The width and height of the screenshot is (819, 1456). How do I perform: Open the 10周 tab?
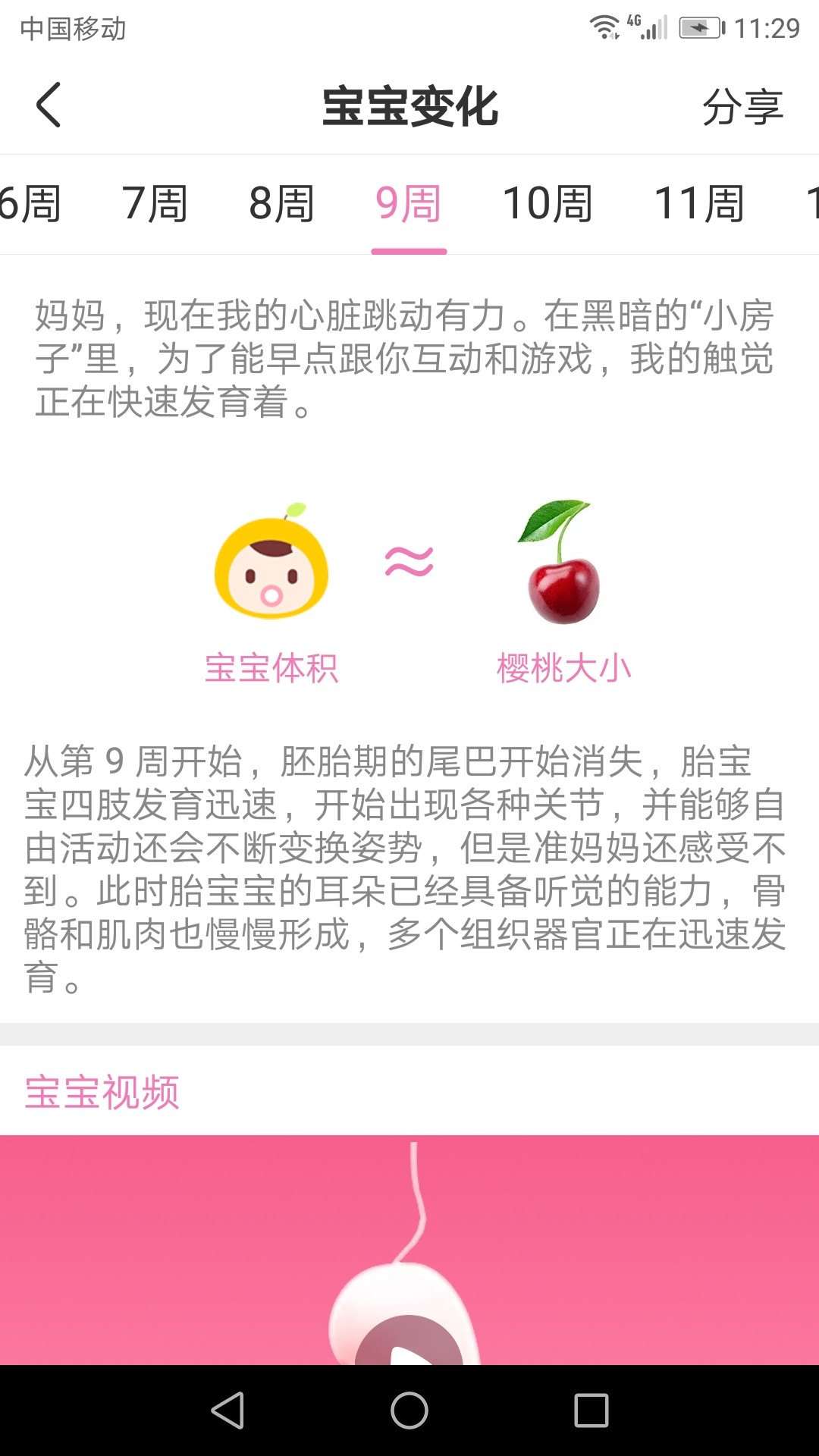coord(548,204)
